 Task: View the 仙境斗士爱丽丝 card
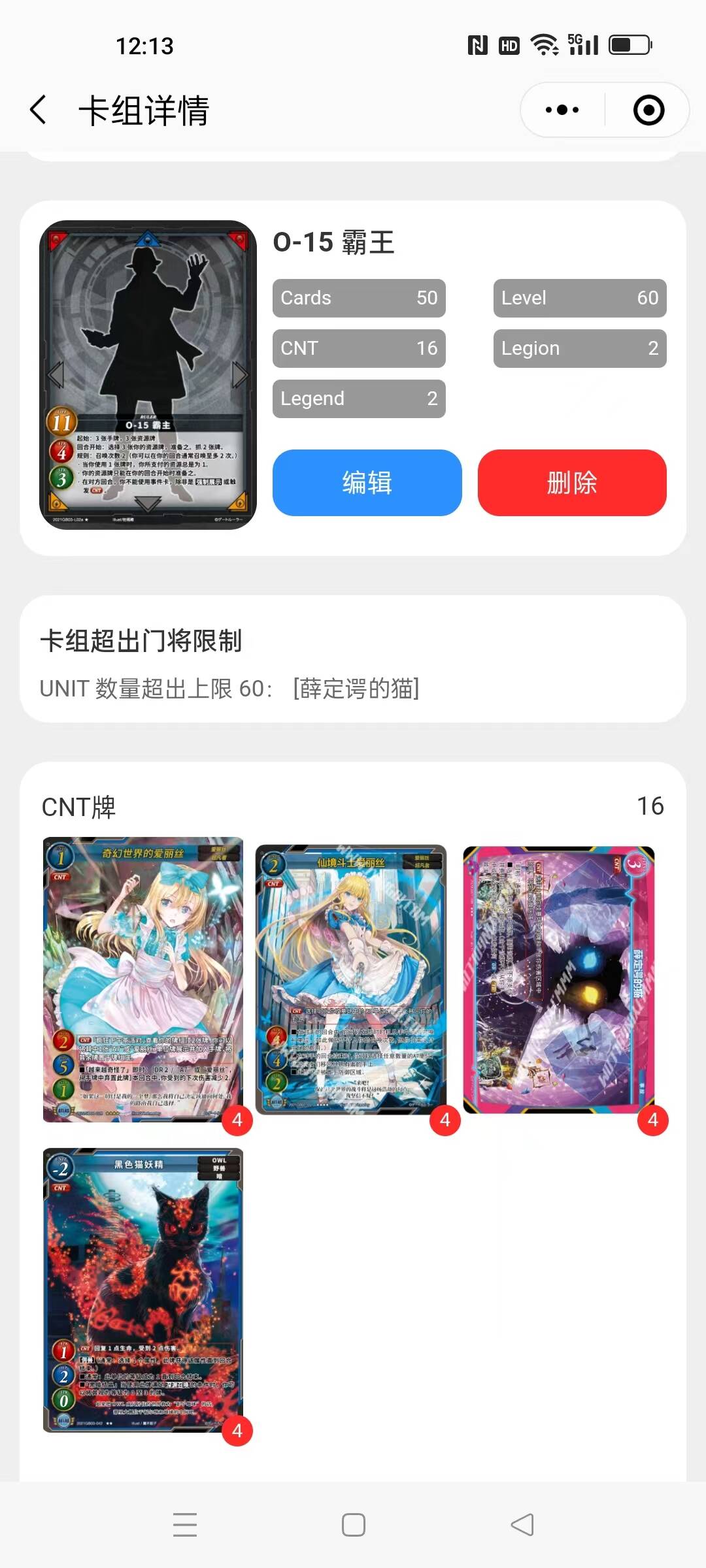[x=351, y=979]
